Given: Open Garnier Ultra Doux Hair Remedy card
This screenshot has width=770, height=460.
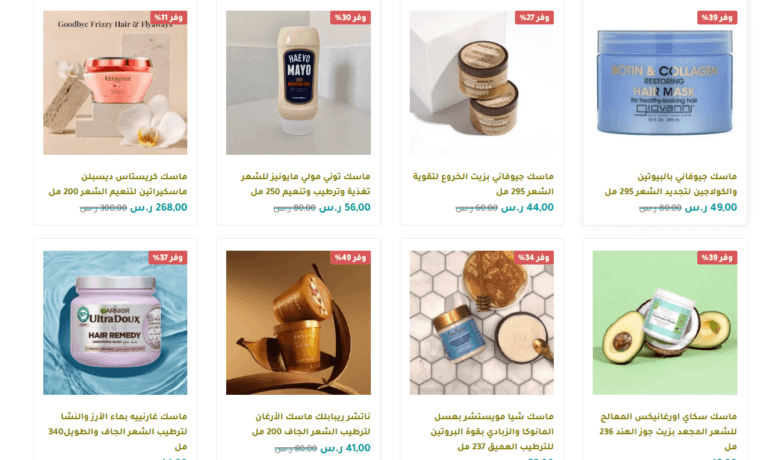Looking at the screenshot, I should [x=115, y=322].
